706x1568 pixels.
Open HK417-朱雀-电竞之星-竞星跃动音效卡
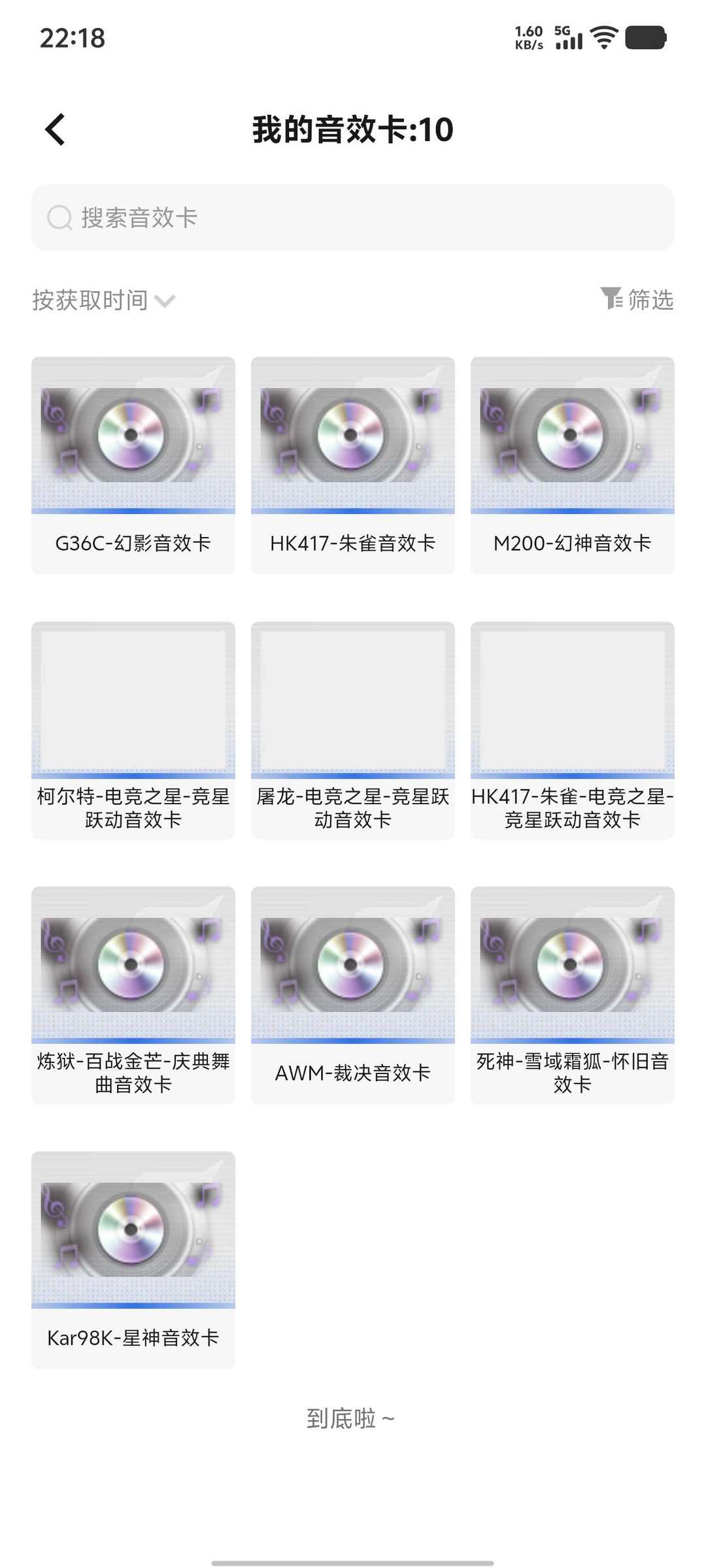(573, 730)
